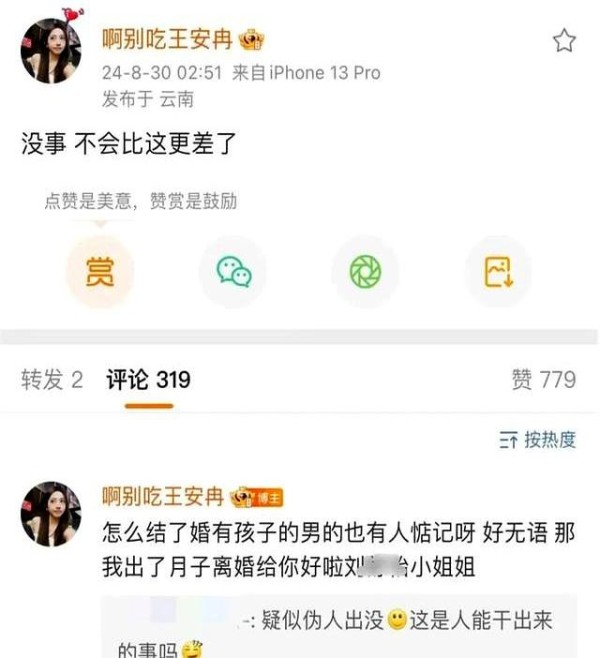Share to WeChat Moments via the shutter icon
Viewport: 600px width, 658px height.
pyautogui.click(x=365, y=272)
